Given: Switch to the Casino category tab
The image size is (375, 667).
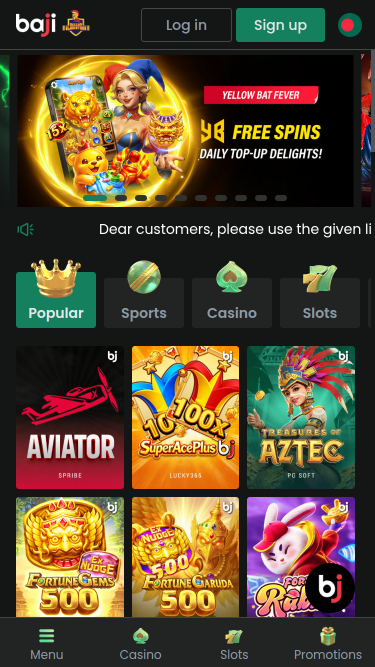Looking at the screenshot, I should point(232,302).
